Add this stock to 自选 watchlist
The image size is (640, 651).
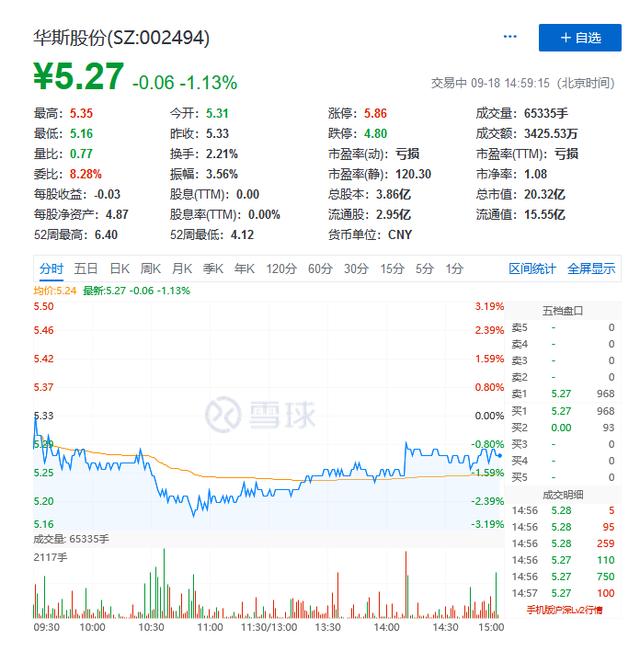coord(580,37)
